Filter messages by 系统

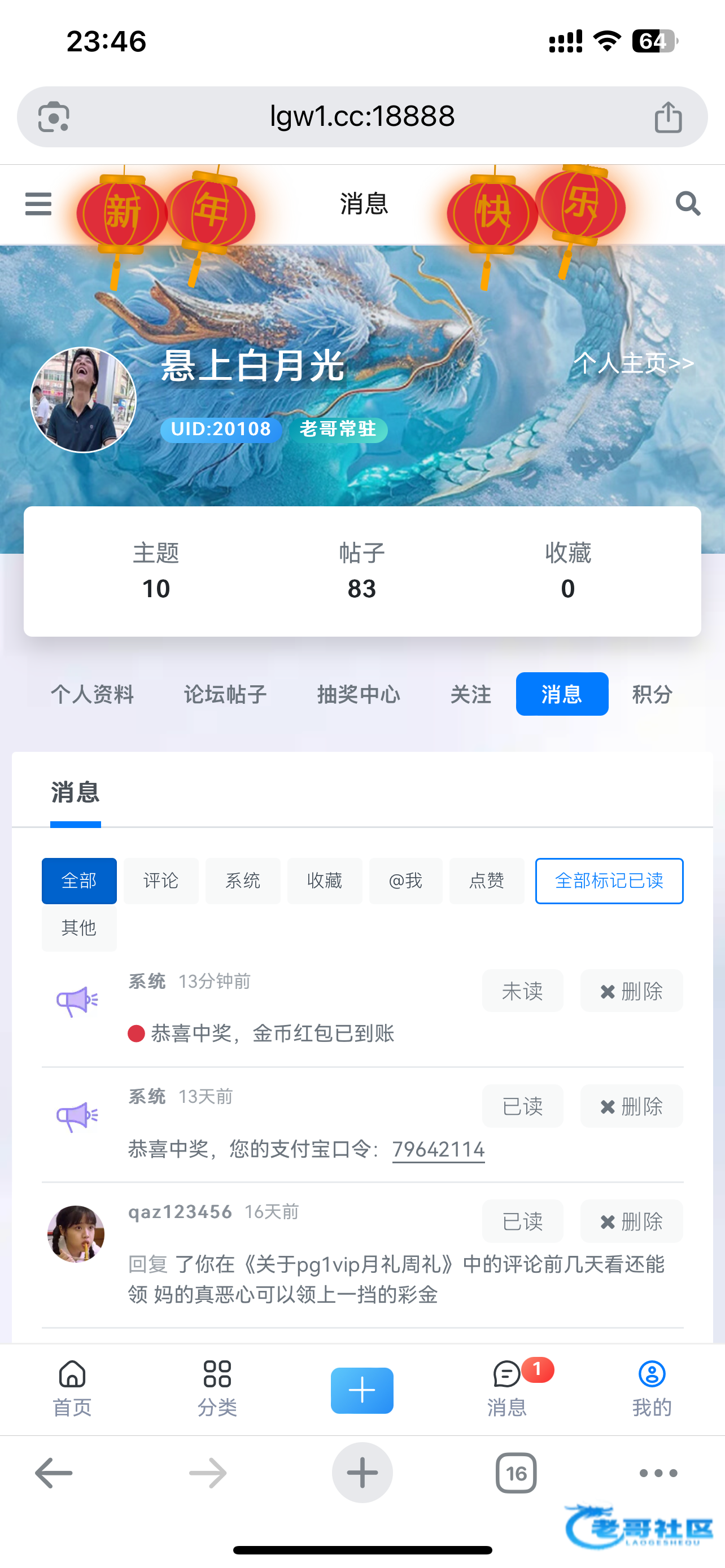(243, 881)
